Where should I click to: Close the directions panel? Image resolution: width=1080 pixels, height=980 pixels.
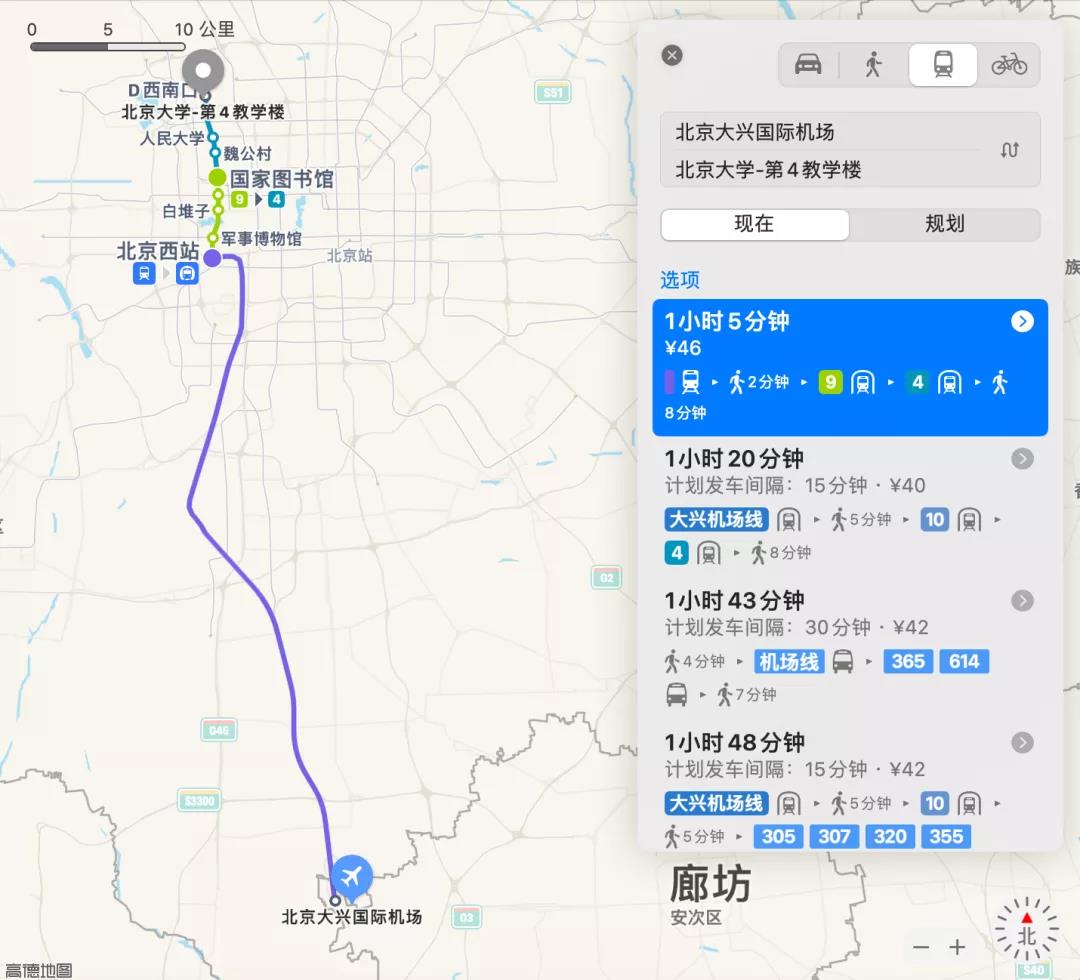pos(672,56)
